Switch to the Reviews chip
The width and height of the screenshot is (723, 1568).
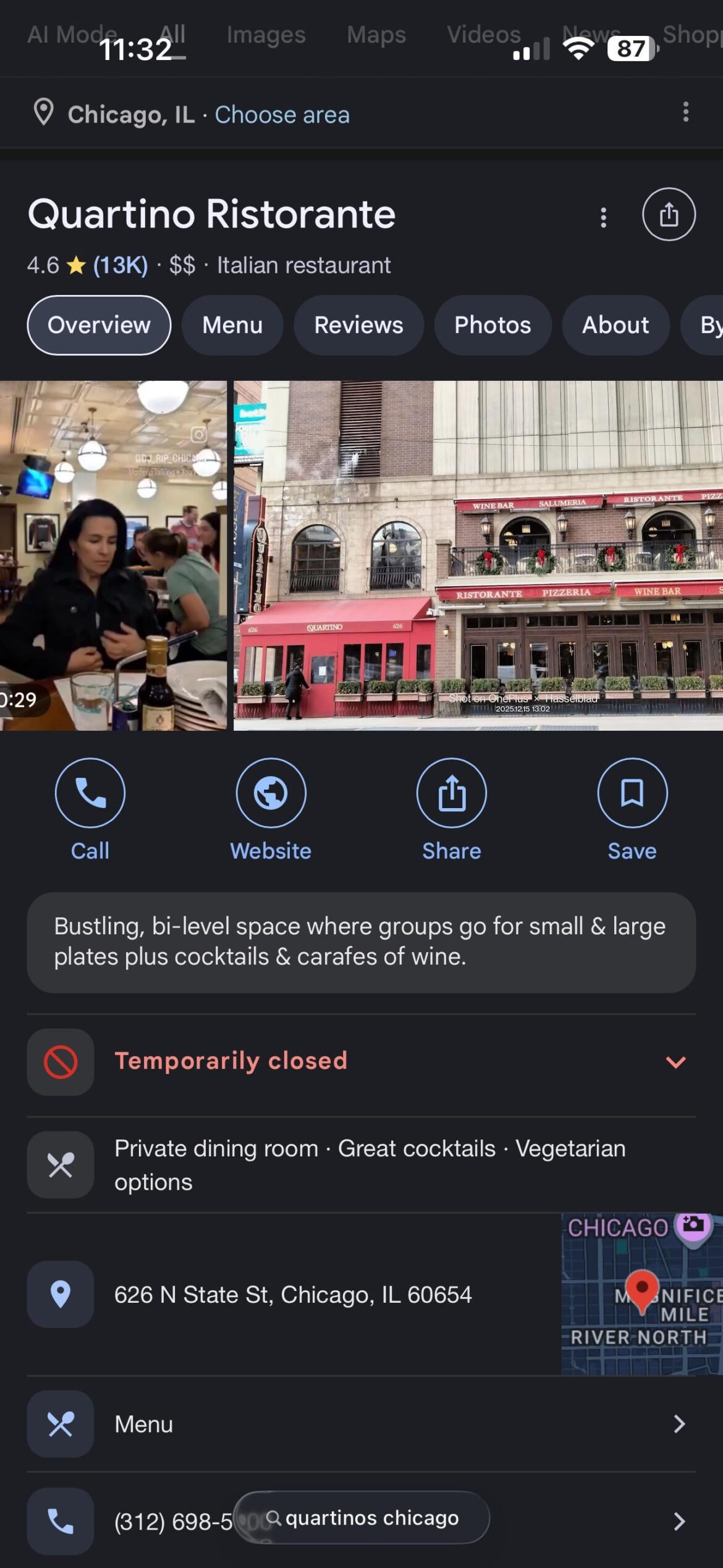click(x=358, y=325)
